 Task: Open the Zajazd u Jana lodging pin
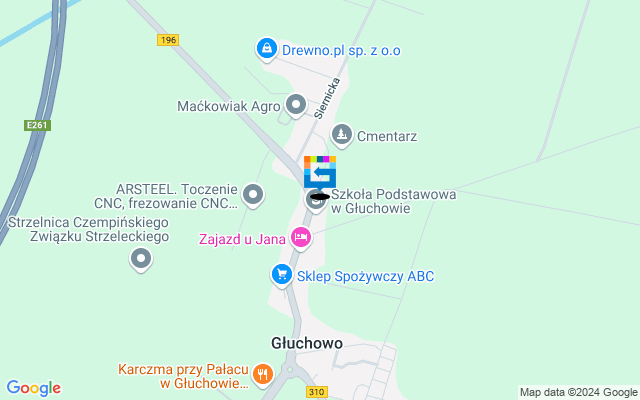coord(301,237)
